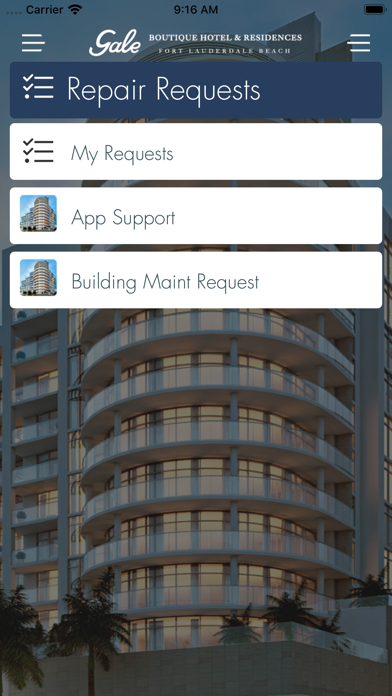
Task: Open Building Maint Request
Action: click(196, 280)
